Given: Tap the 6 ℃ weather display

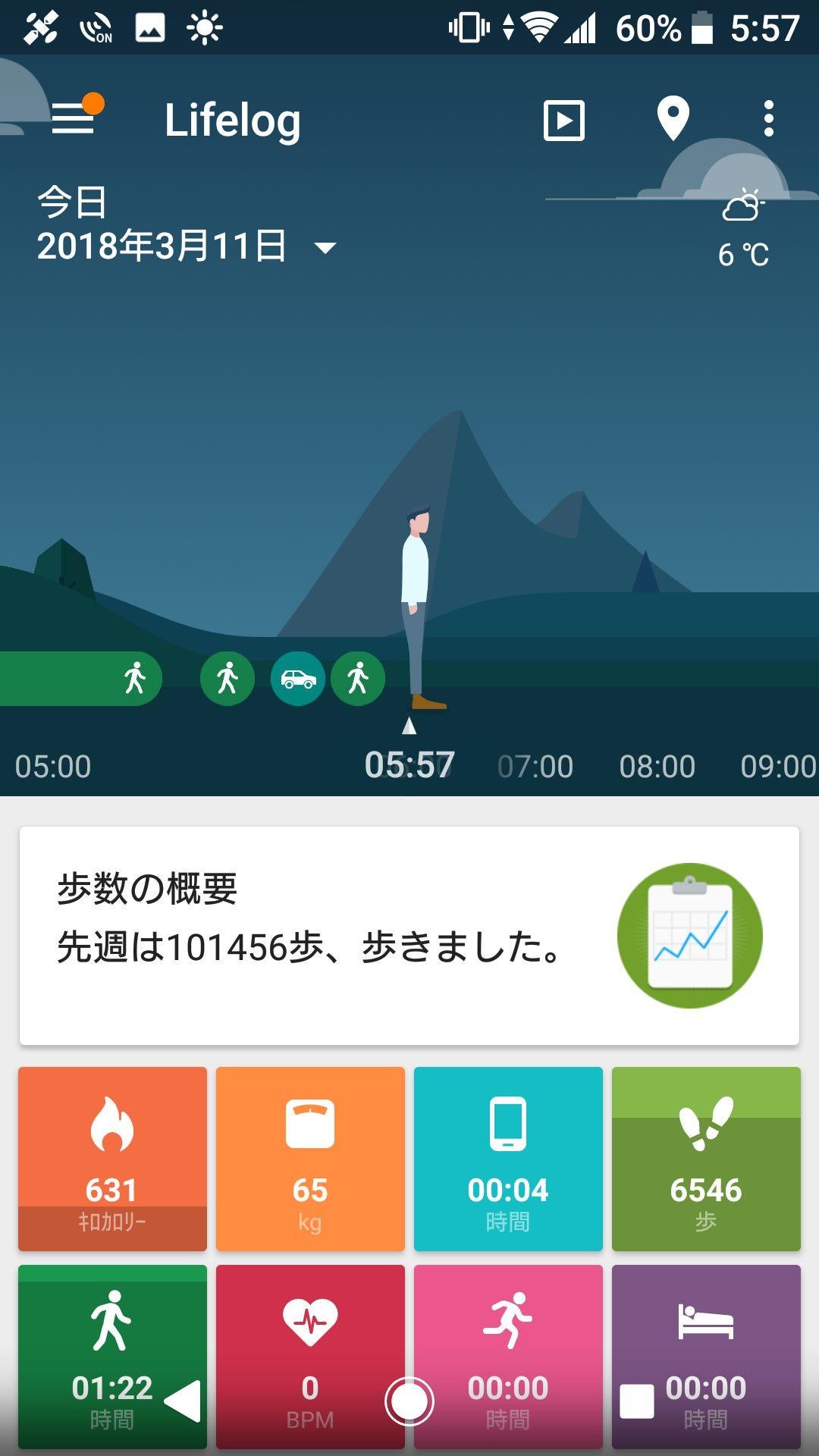Looking at the screenshot, I should [742, 254].
